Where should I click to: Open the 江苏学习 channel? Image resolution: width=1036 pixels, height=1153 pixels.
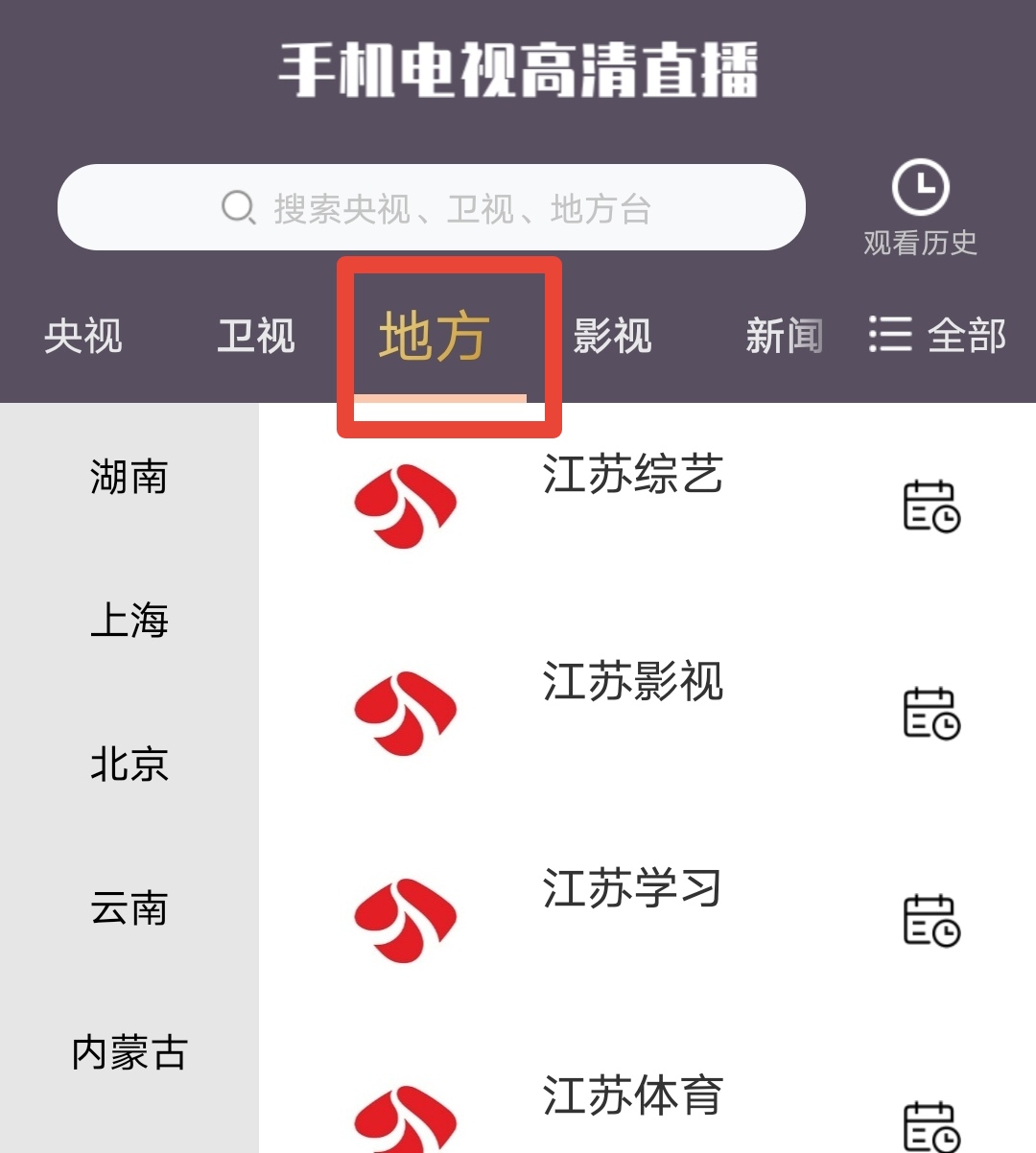pos(632,890)
